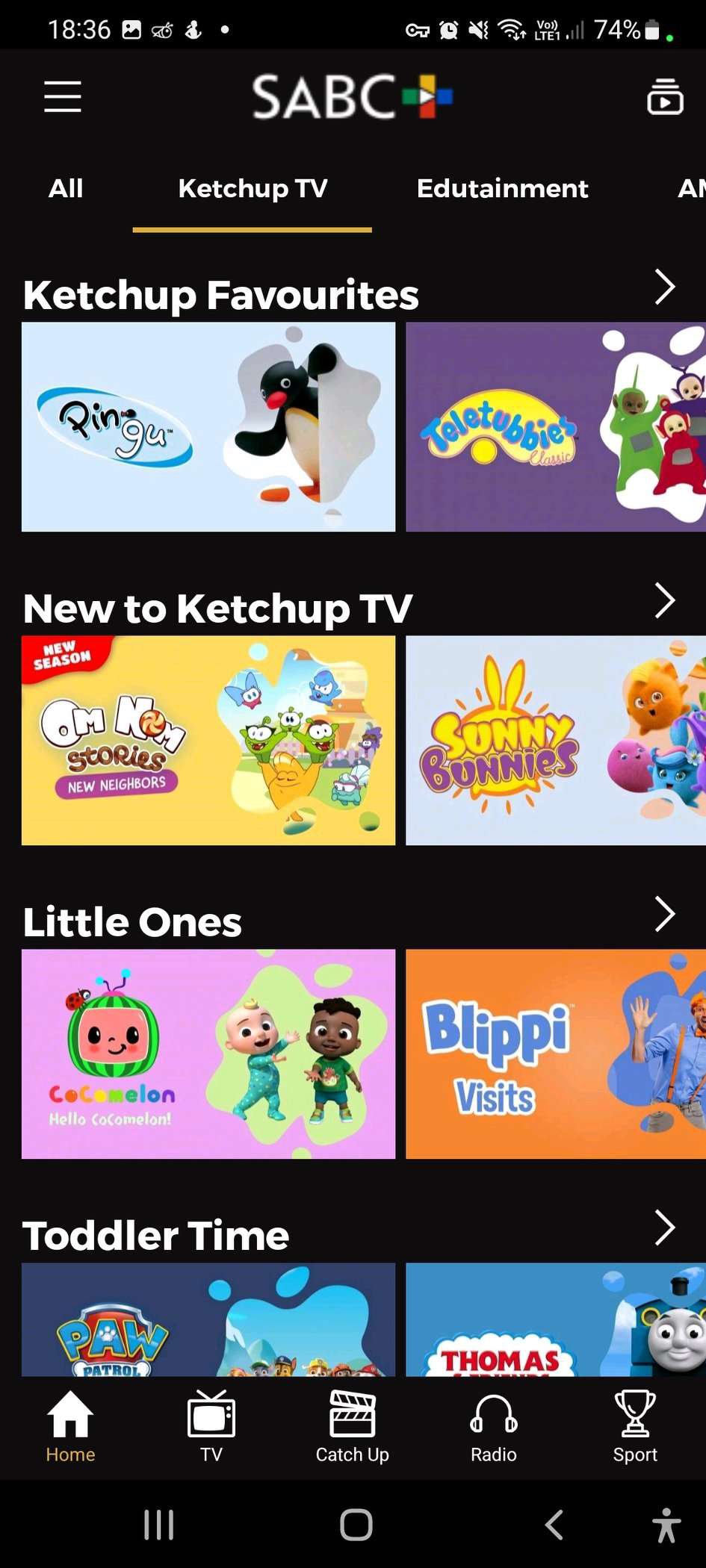Play Om Nom Stories New Neighbors

(208, 740)
